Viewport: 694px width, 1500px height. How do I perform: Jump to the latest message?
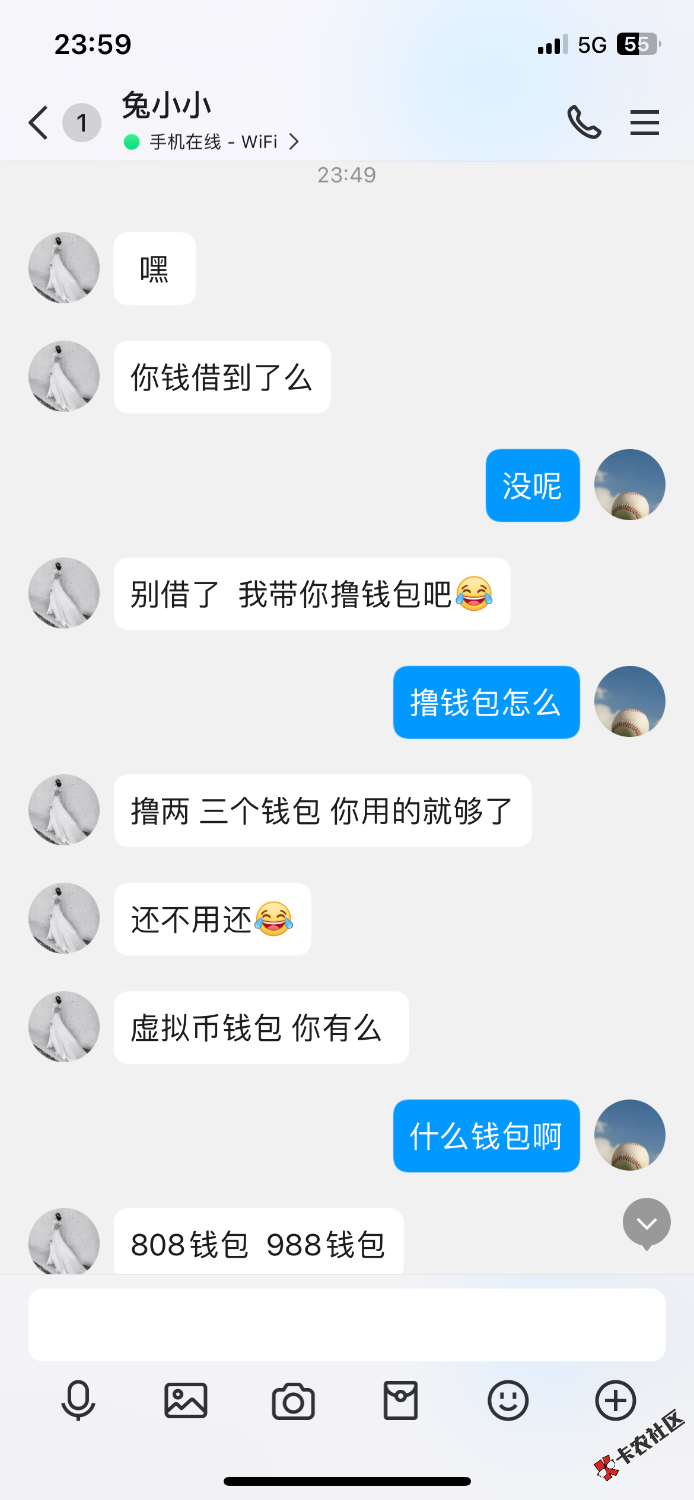point(646,1222)
